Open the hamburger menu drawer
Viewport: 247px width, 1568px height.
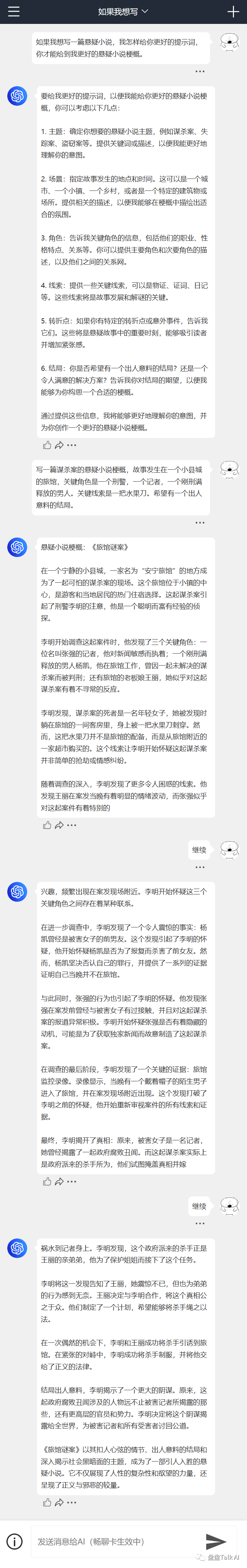coord(13,12)
